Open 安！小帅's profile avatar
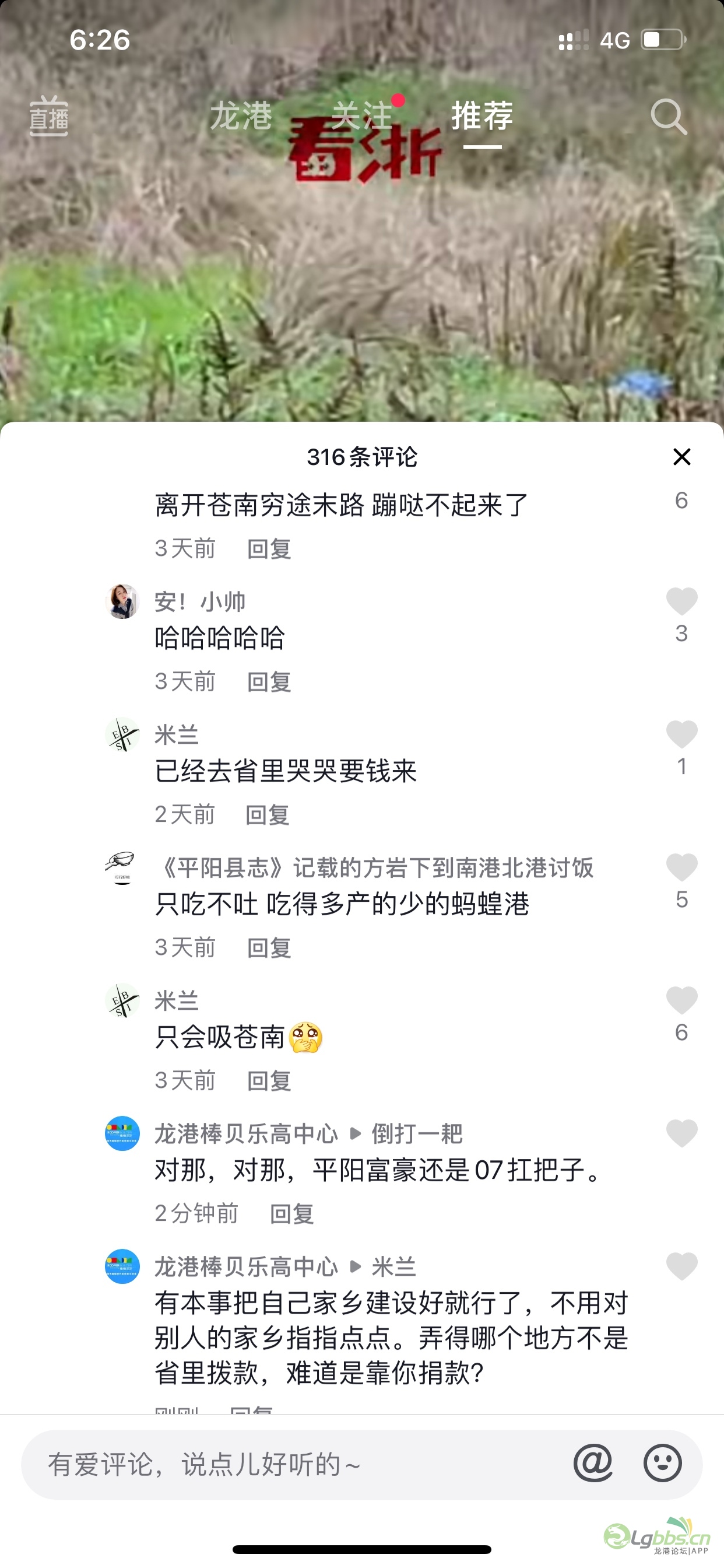 122,601
